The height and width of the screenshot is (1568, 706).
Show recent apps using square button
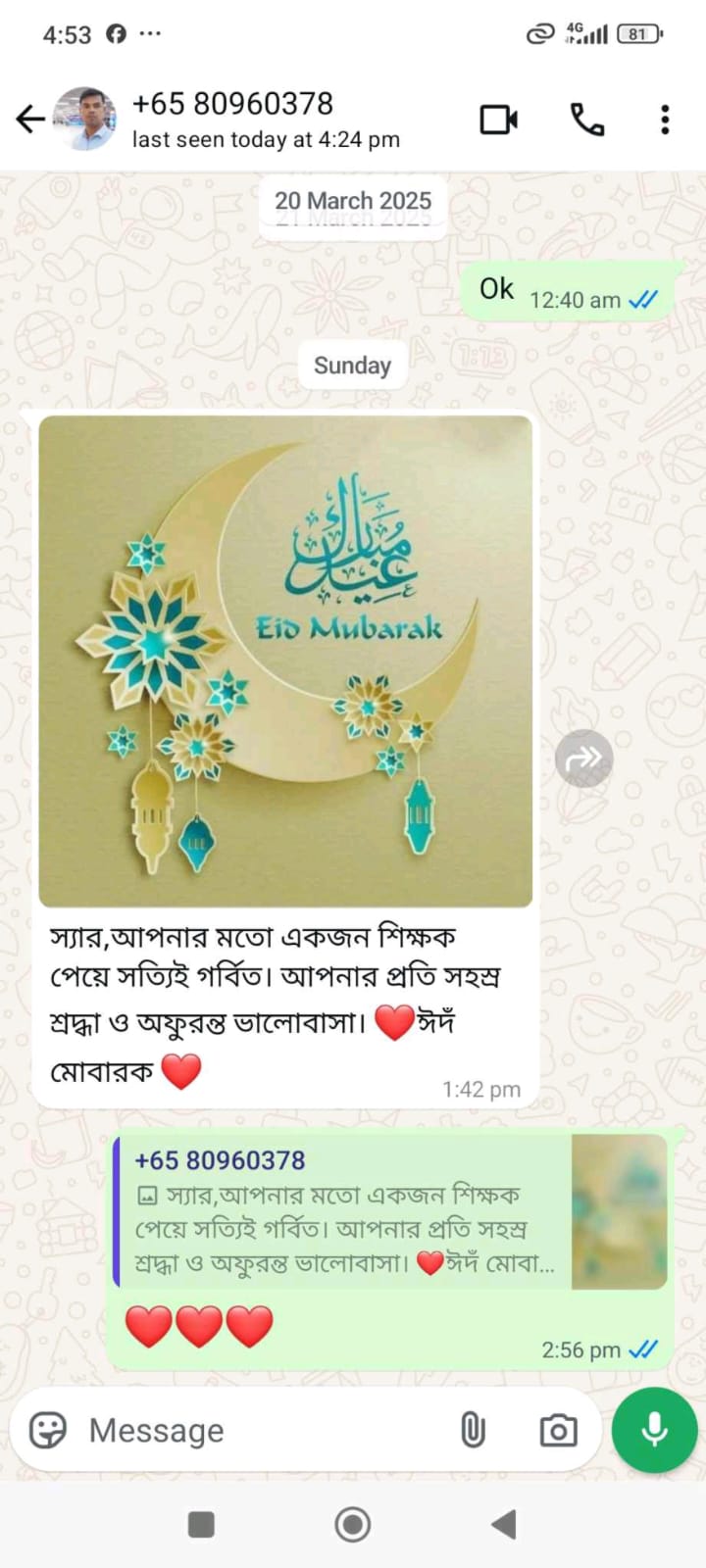click(x=201, y=1524)
